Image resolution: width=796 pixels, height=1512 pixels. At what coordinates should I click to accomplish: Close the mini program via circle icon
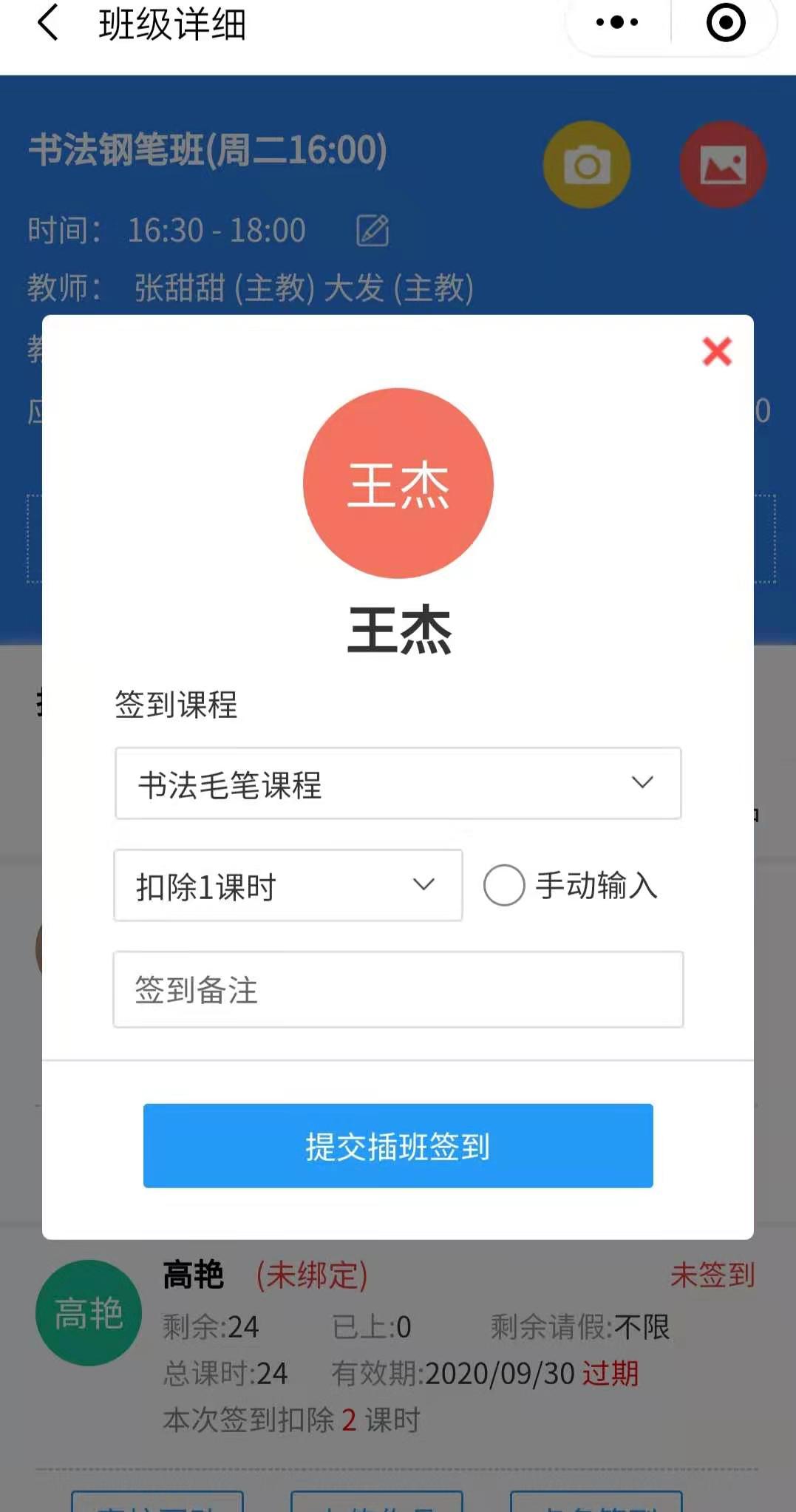[x=726, y=22]
